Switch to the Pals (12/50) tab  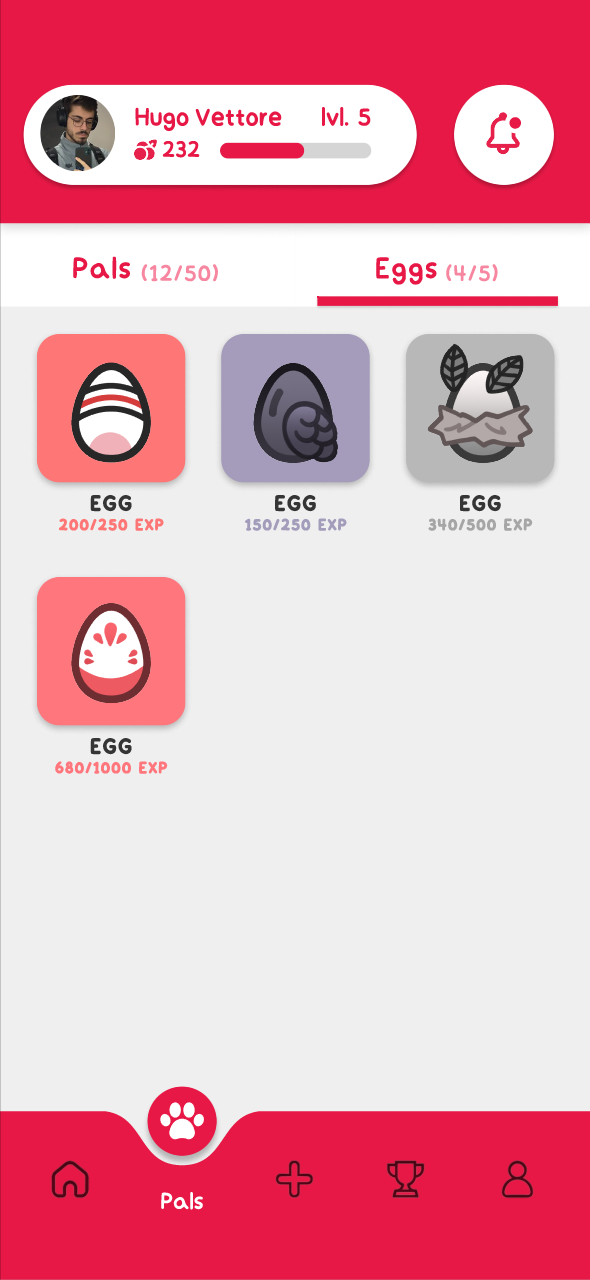tap(145, 269)
